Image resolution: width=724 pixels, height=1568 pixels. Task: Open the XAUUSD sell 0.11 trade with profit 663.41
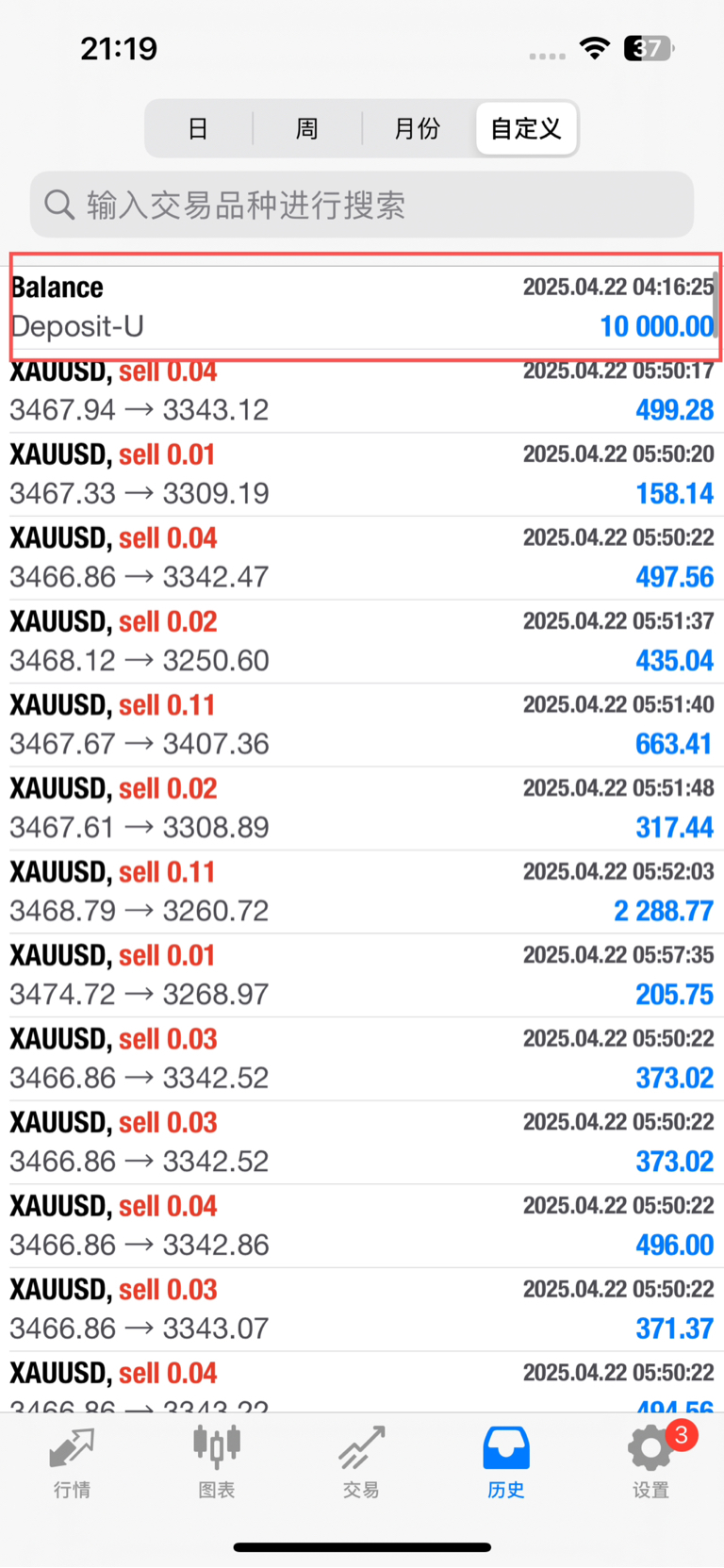(x=362, y=725)
